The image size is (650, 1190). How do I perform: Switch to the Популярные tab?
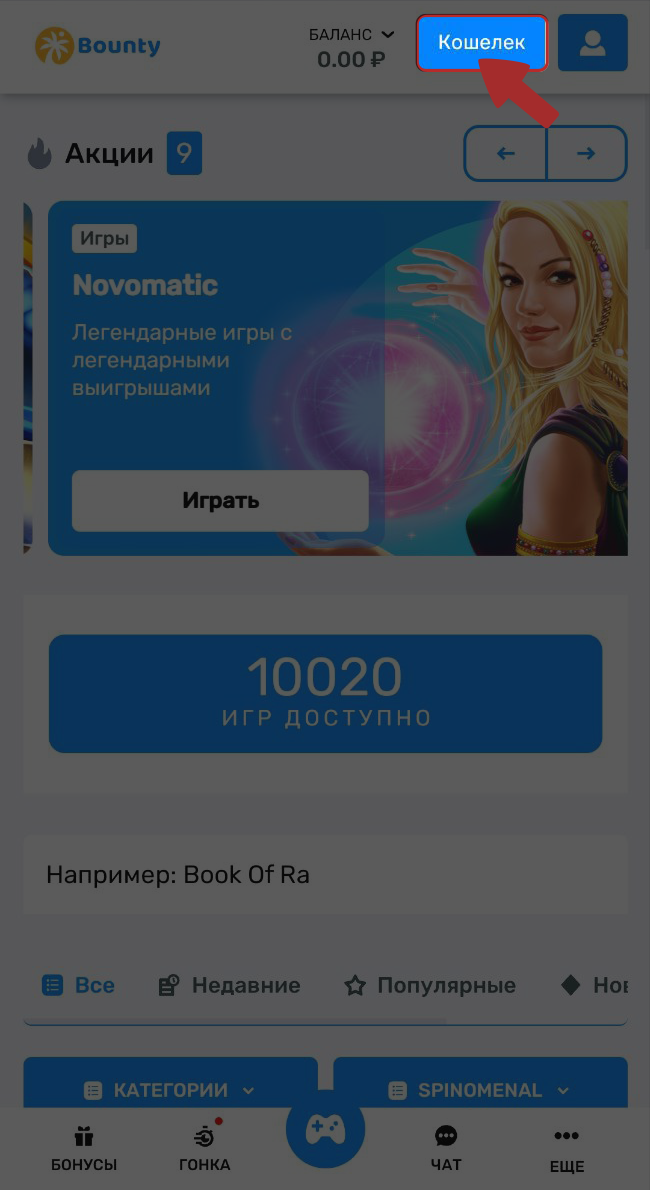tap(430, 985)
